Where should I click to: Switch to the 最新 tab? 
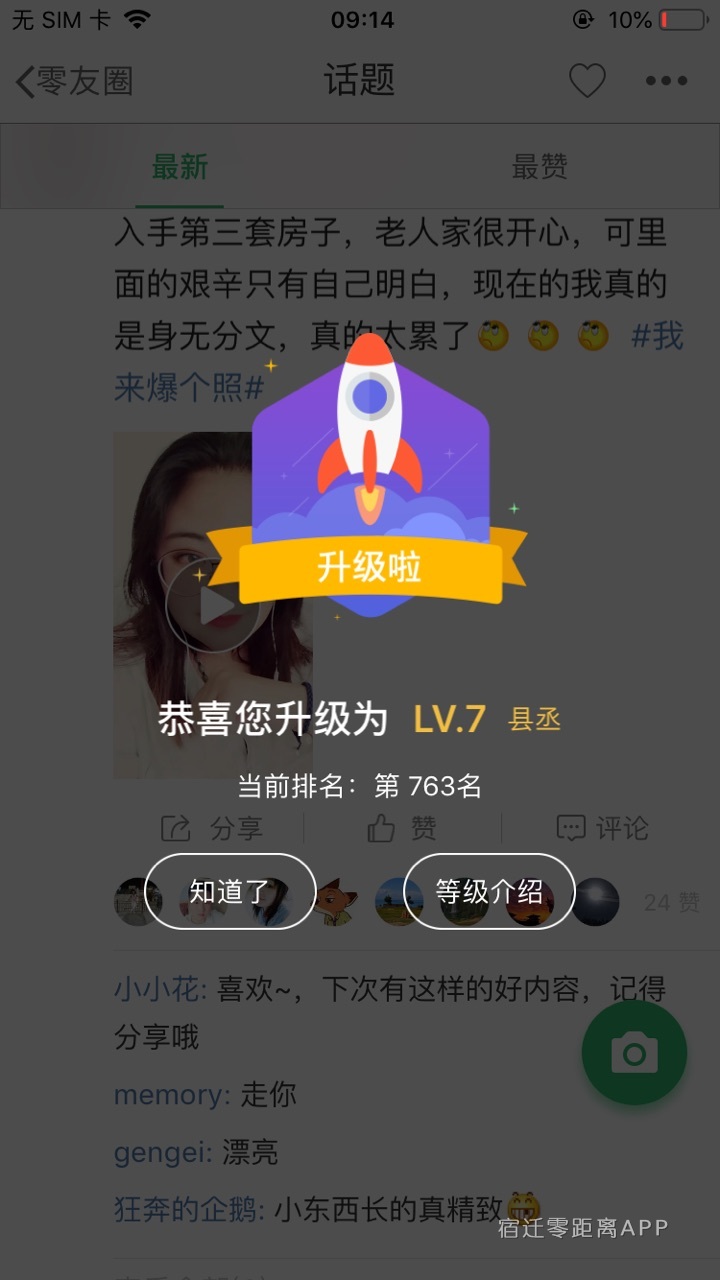(x=180, y=167)
